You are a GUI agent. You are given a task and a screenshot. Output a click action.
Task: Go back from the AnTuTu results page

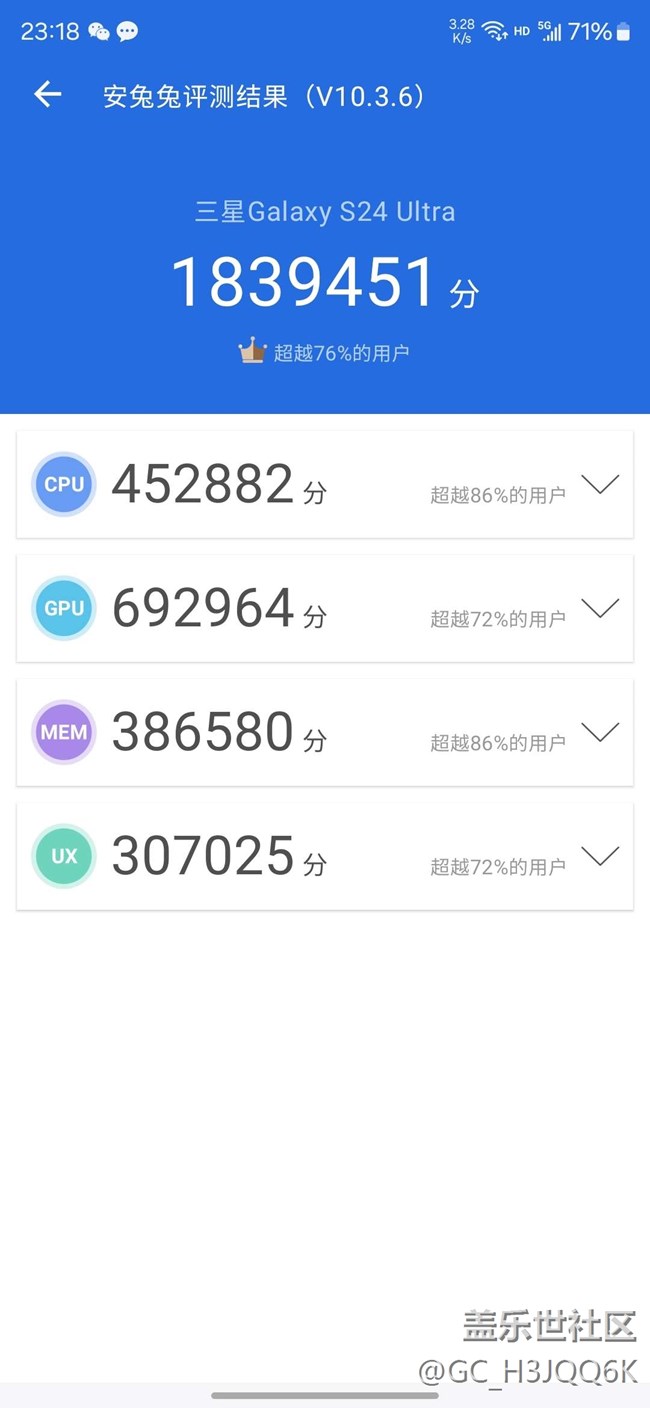[x=47, y=95]
